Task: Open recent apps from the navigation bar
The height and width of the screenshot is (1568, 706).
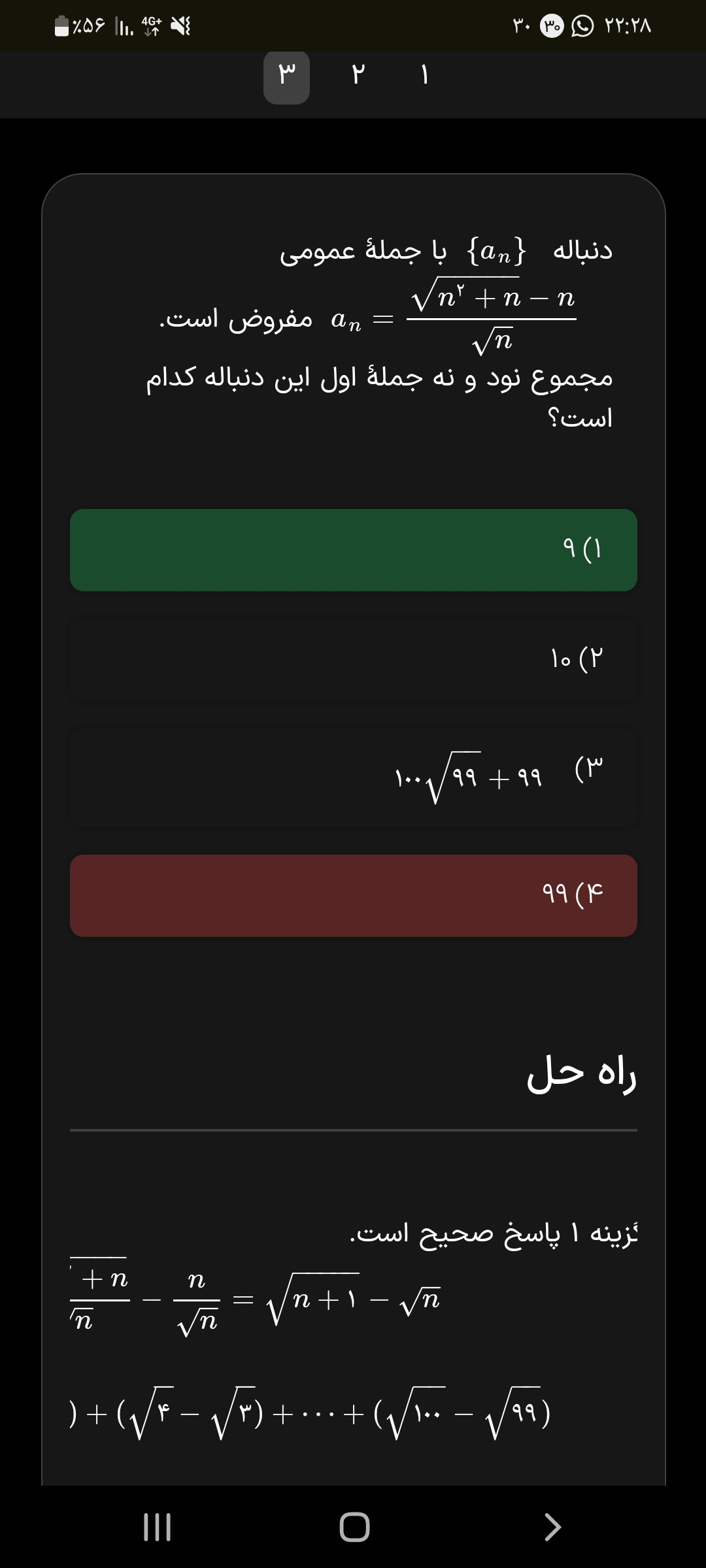Action: tap(157, 1527)
